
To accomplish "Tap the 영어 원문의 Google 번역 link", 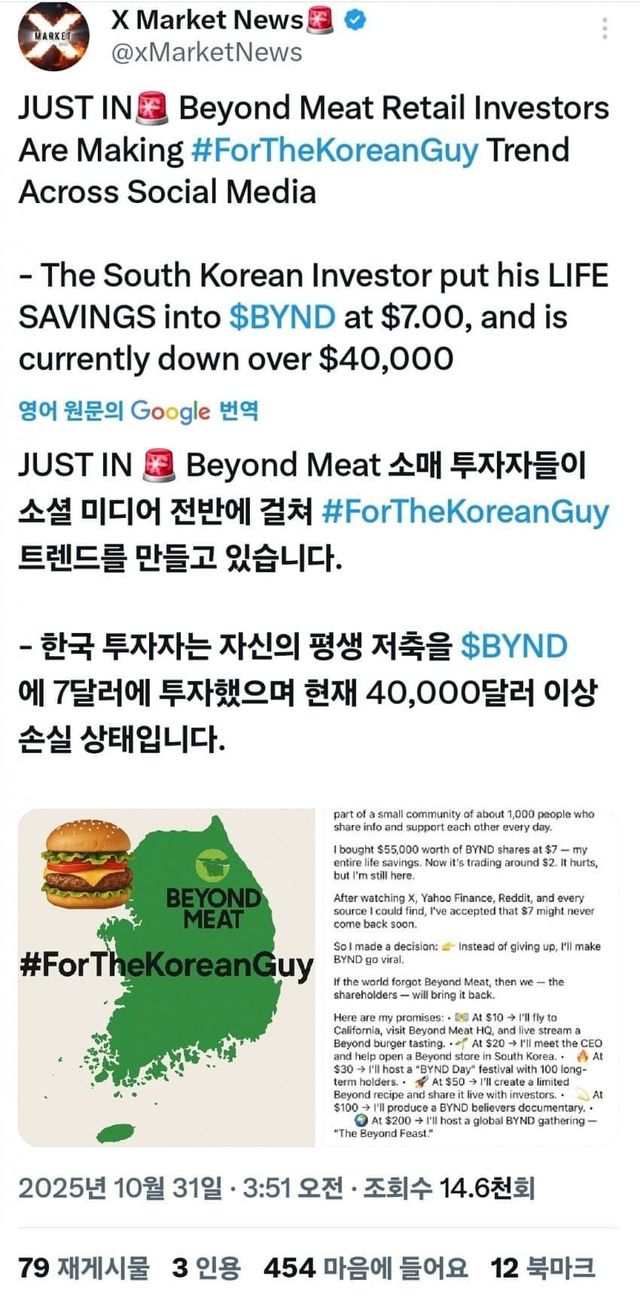I will pos(138,410).
